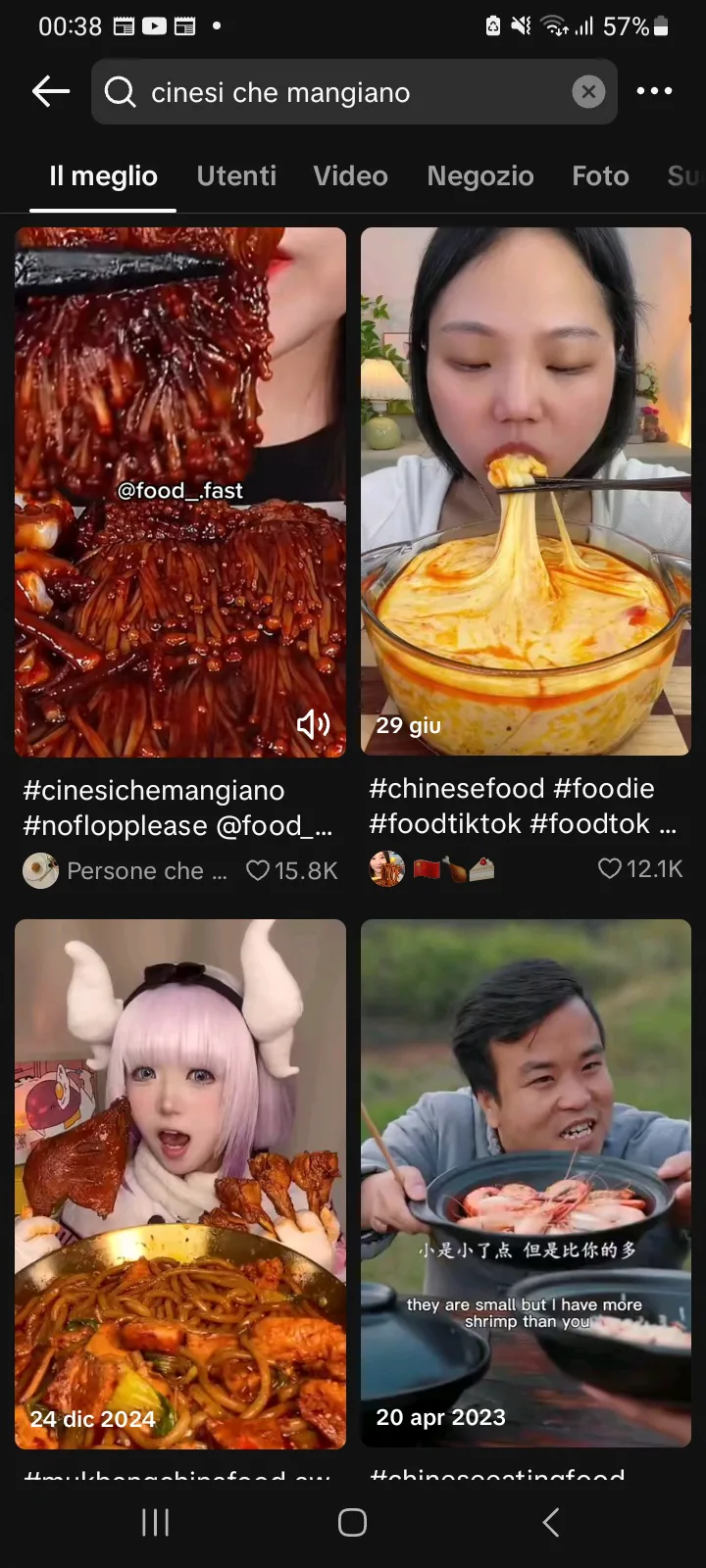Switch to the Utenti tab
The image size is (706, 1568).
(x=236, y=175)
